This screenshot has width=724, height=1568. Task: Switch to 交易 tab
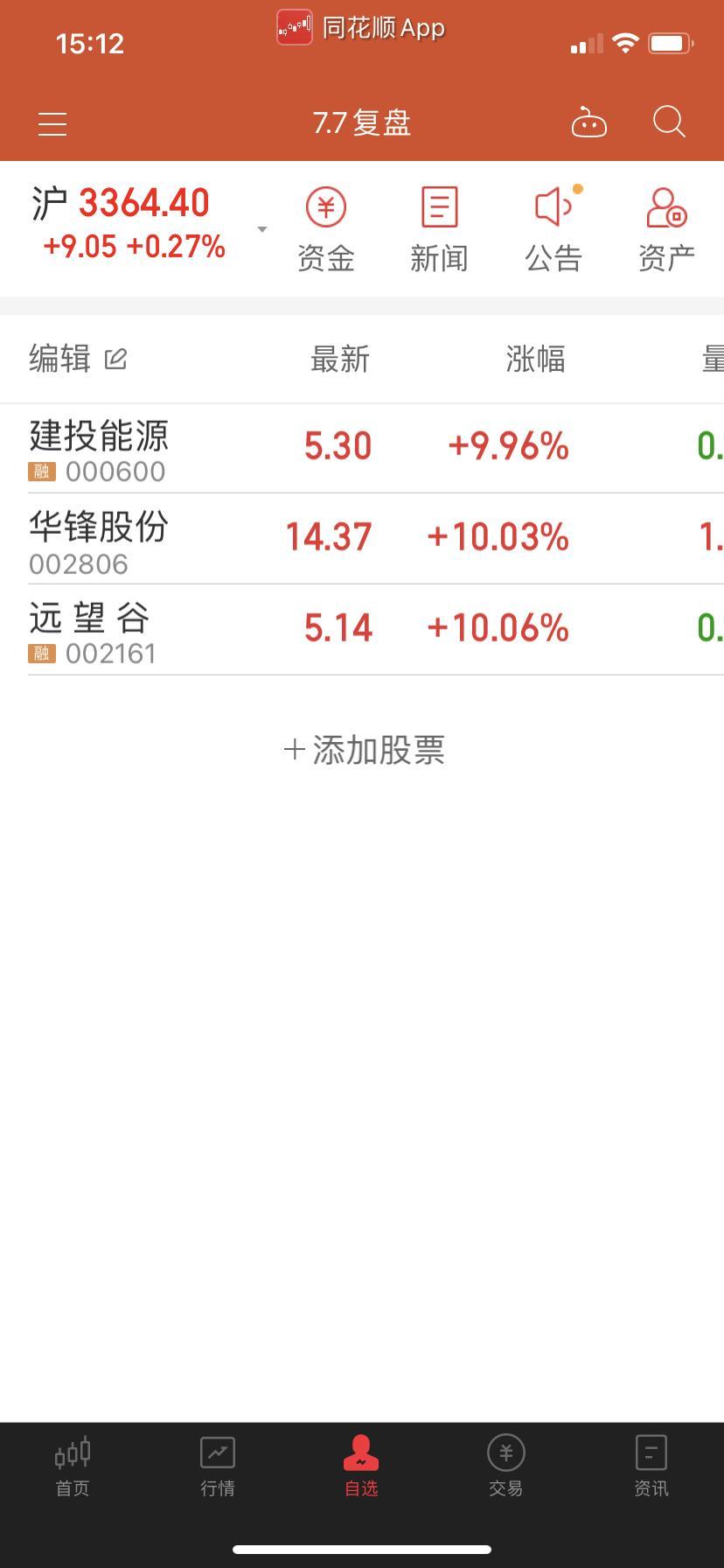coord(505,1466)
